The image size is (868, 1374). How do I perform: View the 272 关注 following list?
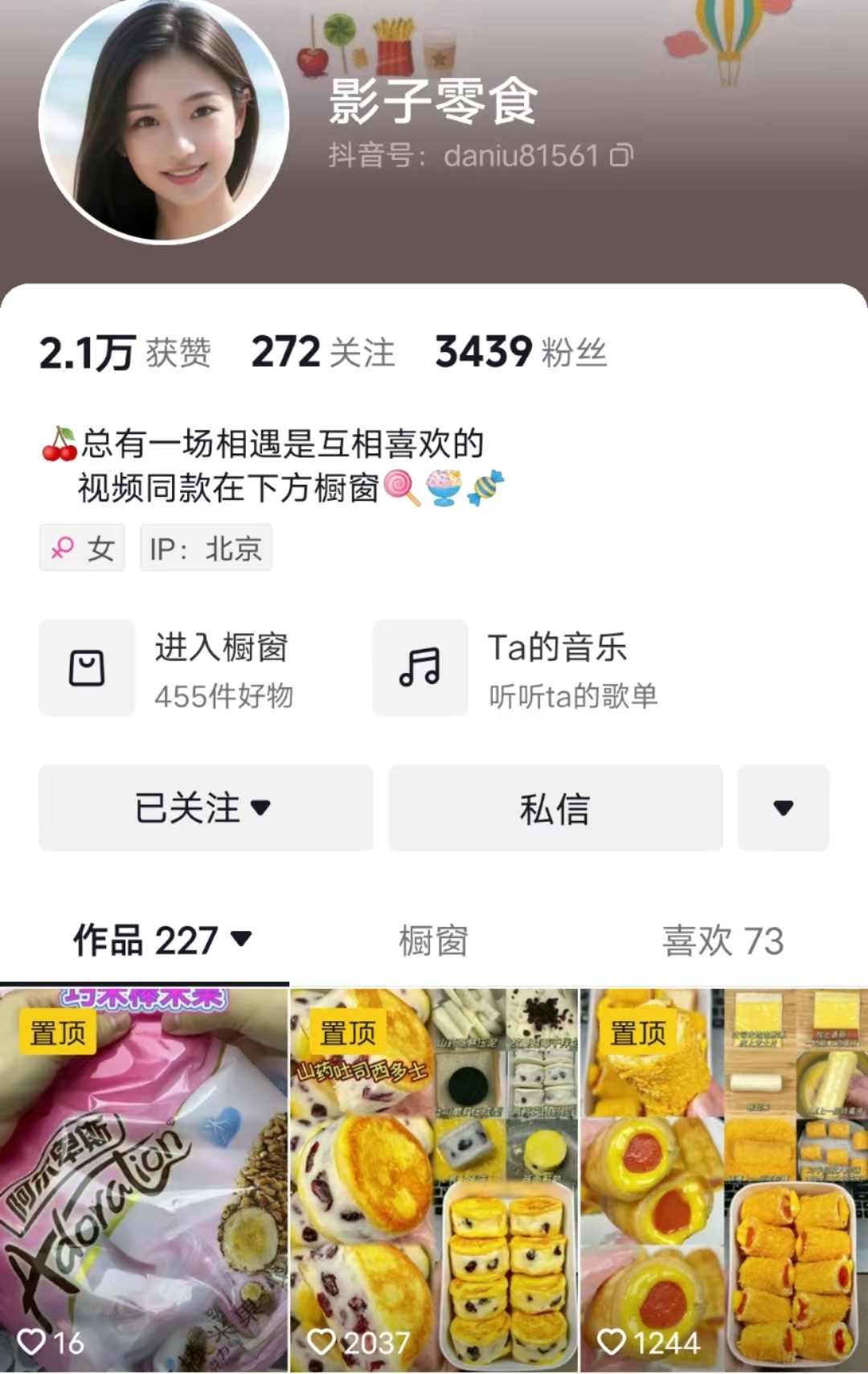tap(322, 352)
